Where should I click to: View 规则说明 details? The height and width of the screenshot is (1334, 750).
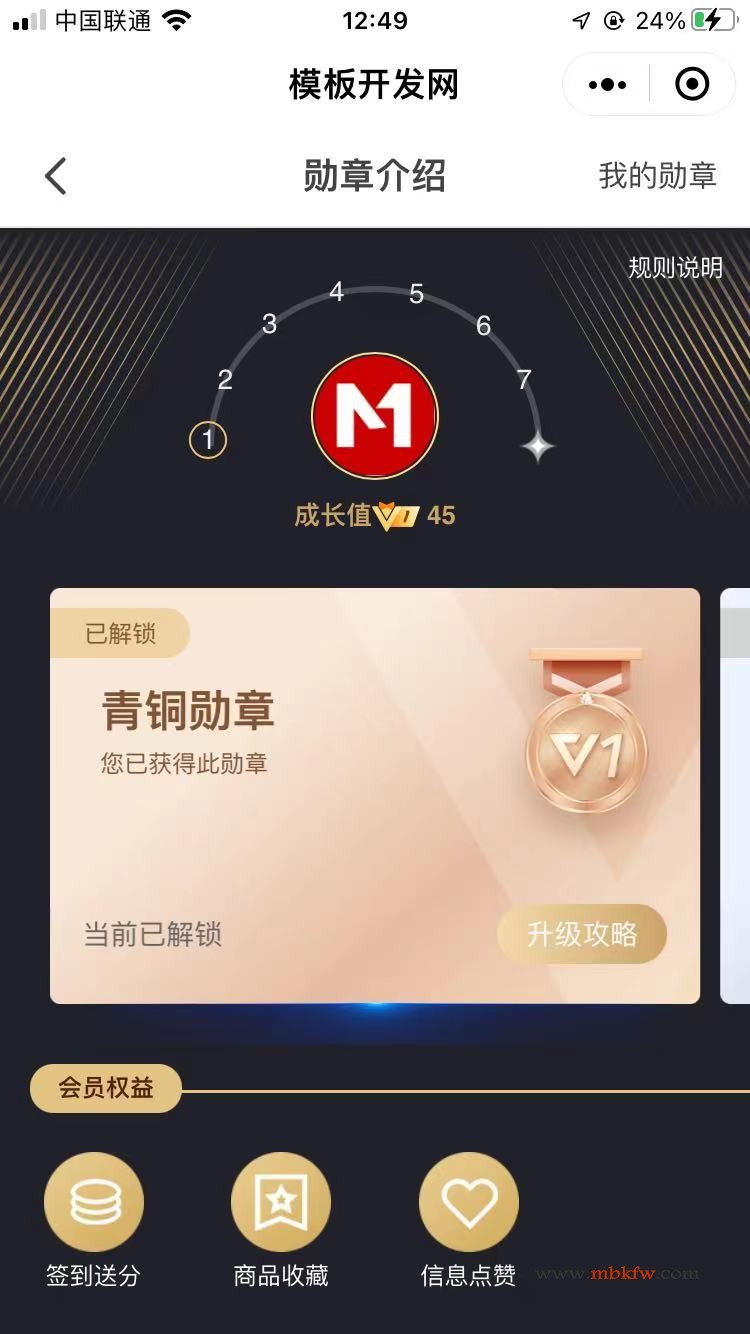click(674, 268)
